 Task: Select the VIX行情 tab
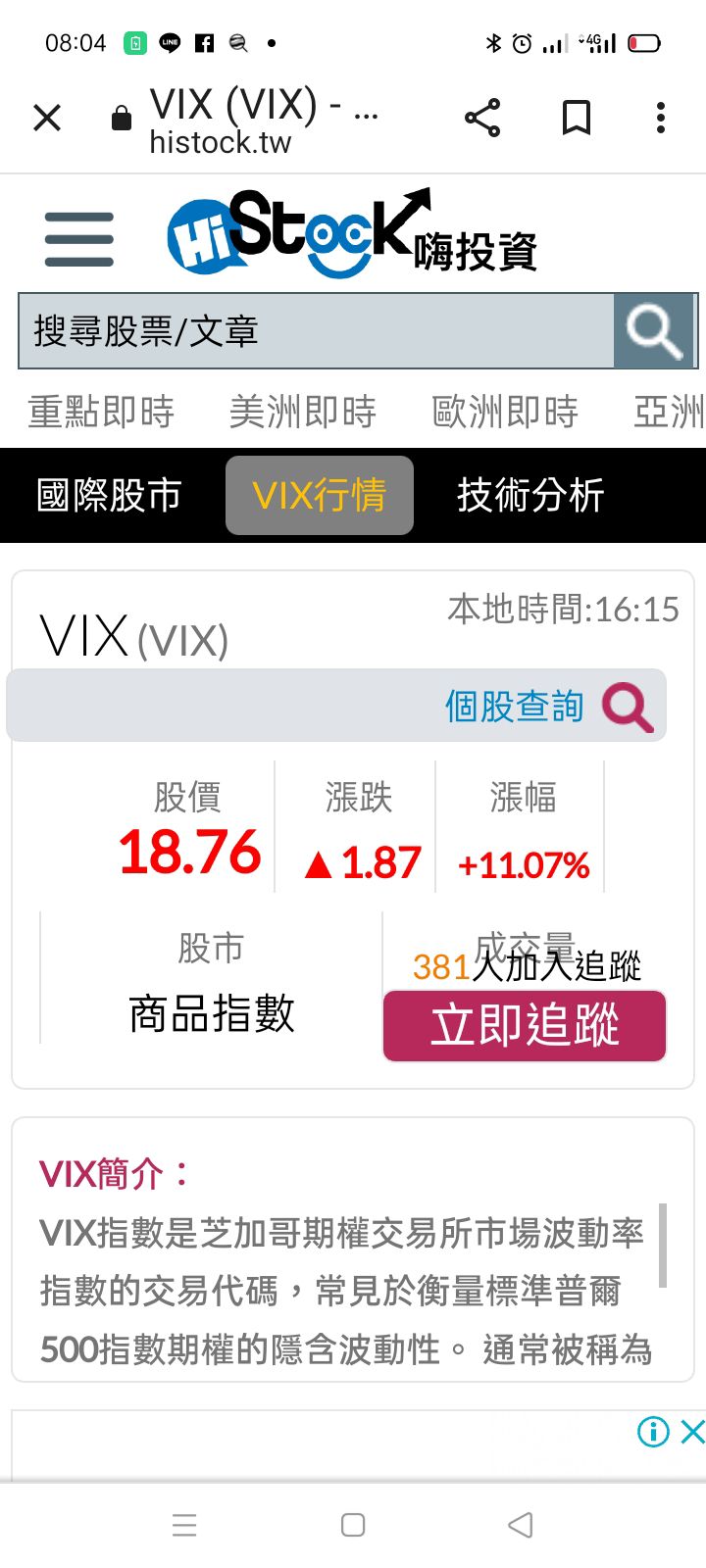pos(320,496)
